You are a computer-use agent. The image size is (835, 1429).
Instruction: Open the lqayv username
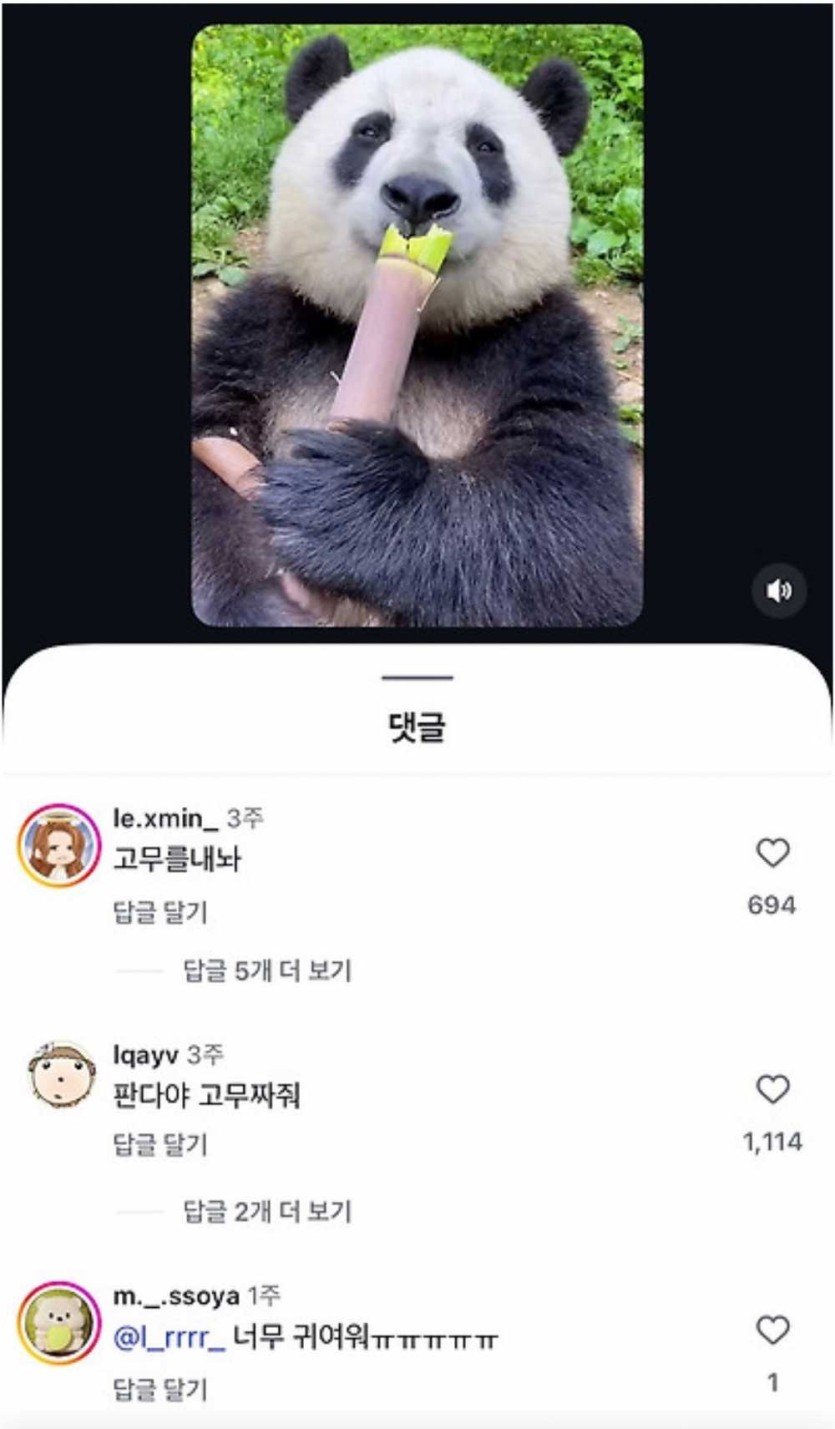tap(146, 1054)
